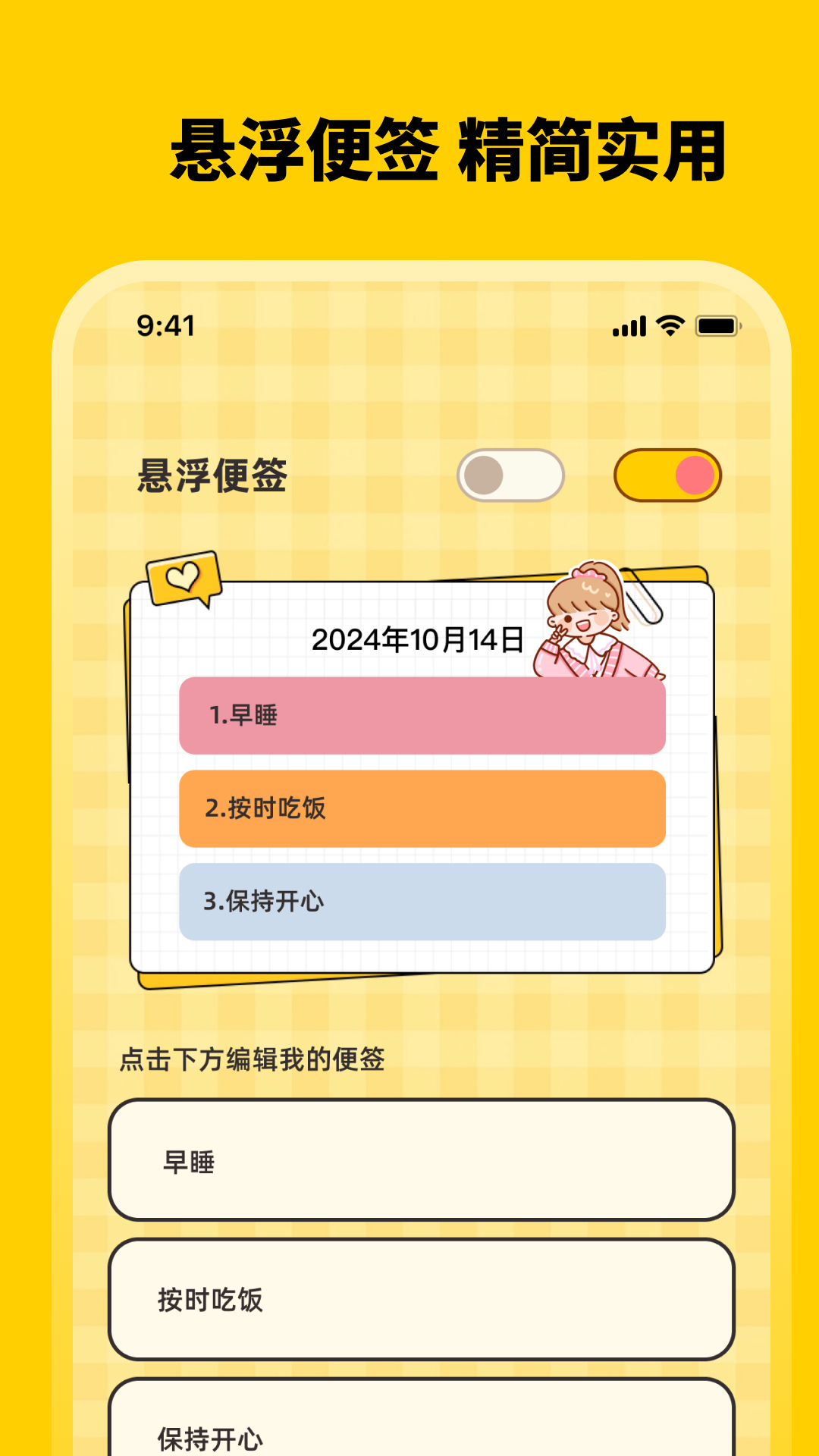Click the 点击下方编辑我的便签 prompt text
Viewport: 819px width, 1456px height.
(250, 1062)
